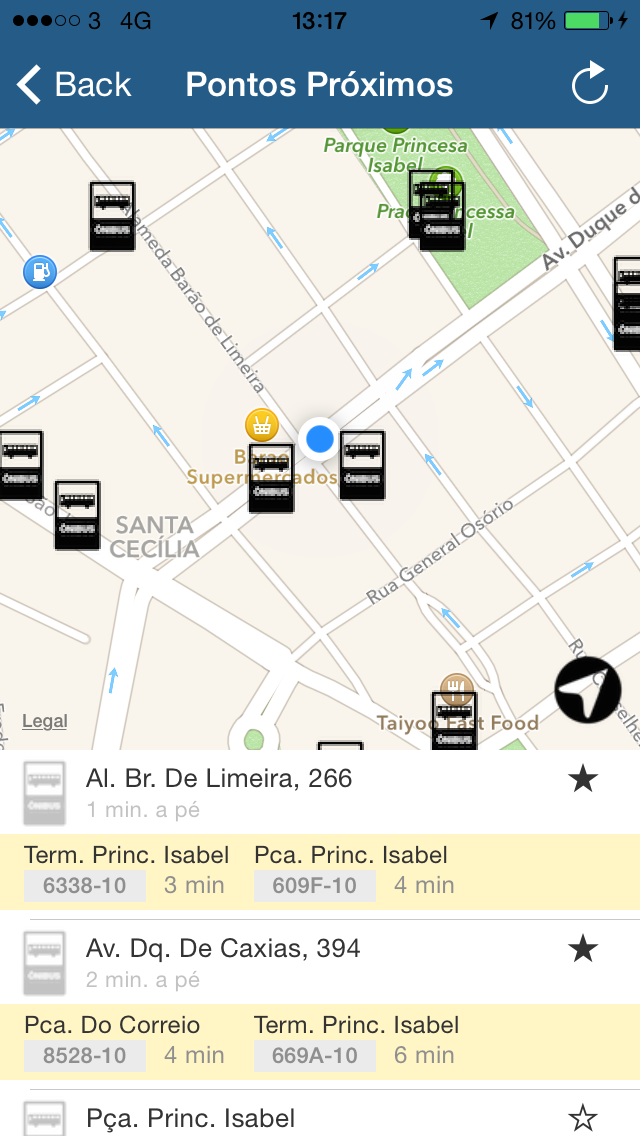Select bus line 669A-10
This screenshot has width=640, height=1136.
pyautogui.click(x=315, y=1056)
